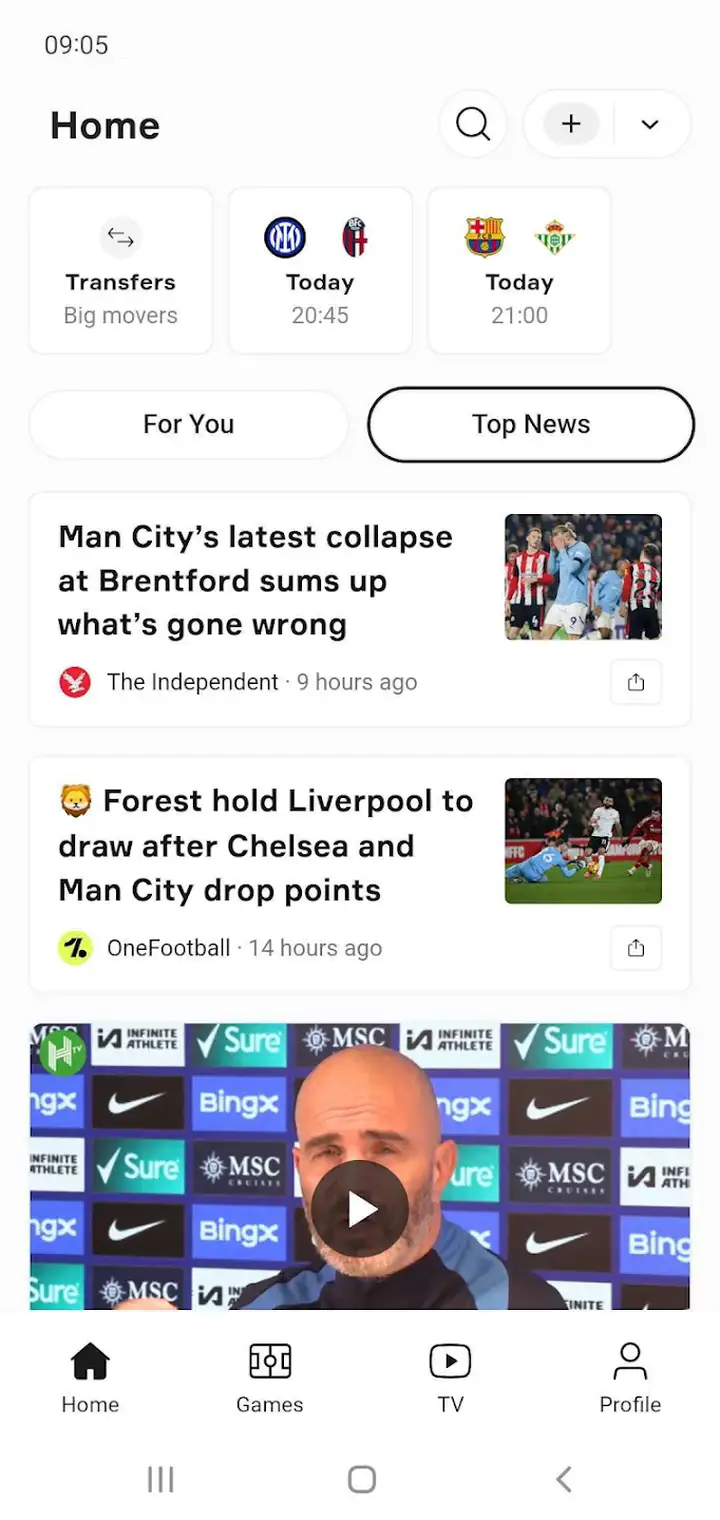This screenshot has width=720, height=1520.
Task: Play the press conference video
Action: (360, 1209)
